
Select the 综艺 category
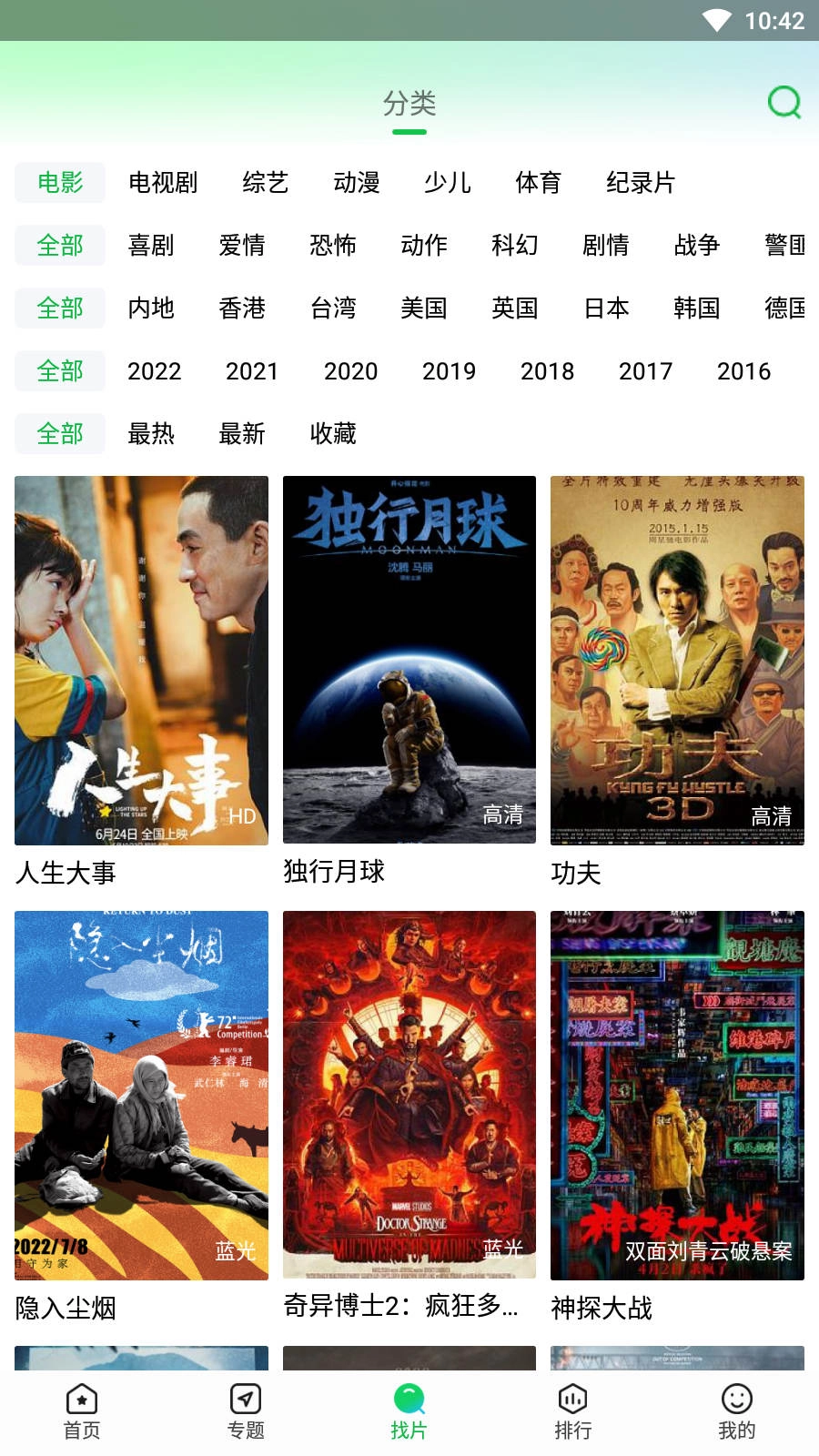(266, 183)
